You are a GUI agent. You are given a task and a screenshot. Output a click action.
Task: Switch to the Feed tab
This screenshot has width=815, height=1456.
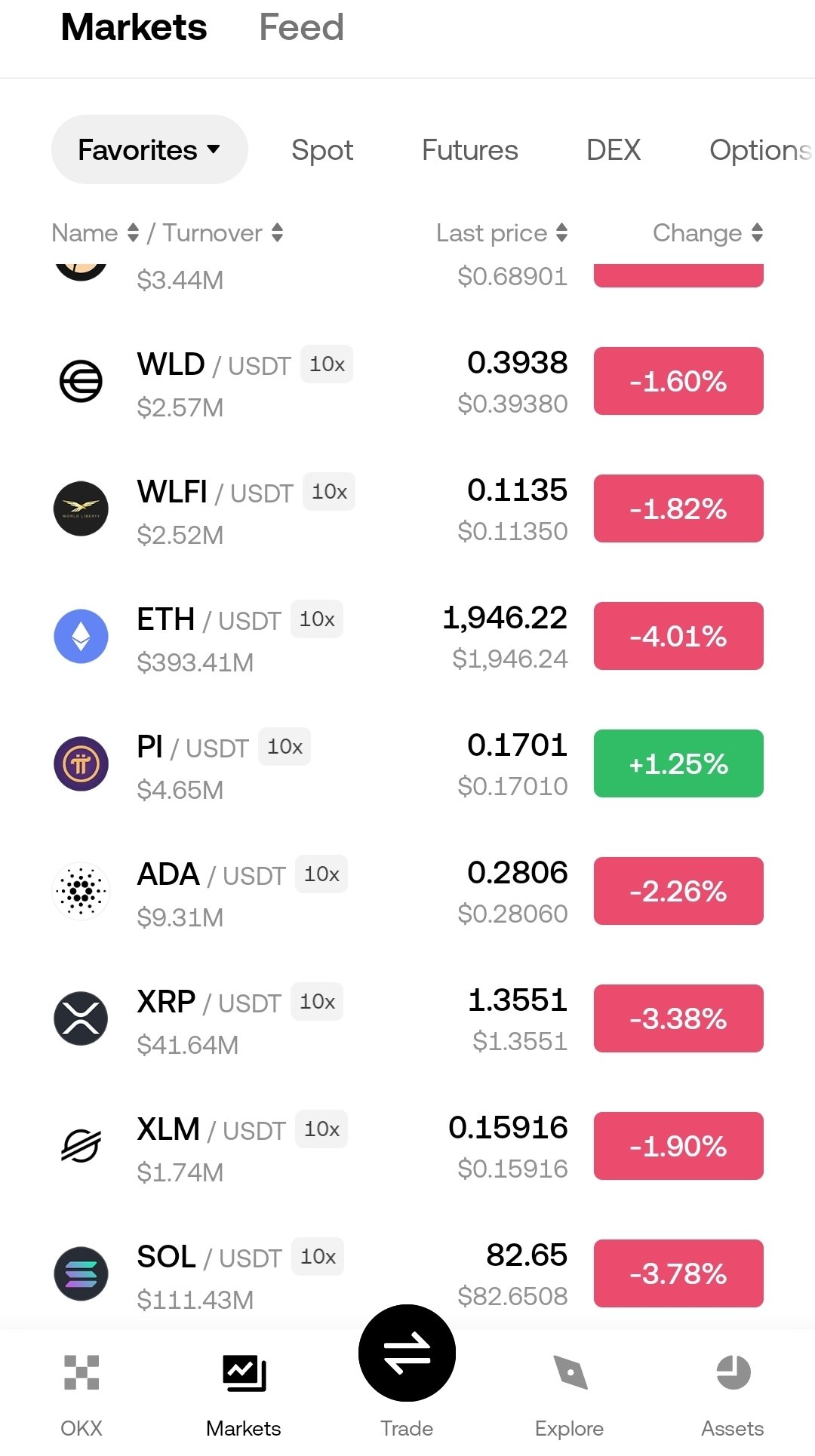(x=301, y=28)
